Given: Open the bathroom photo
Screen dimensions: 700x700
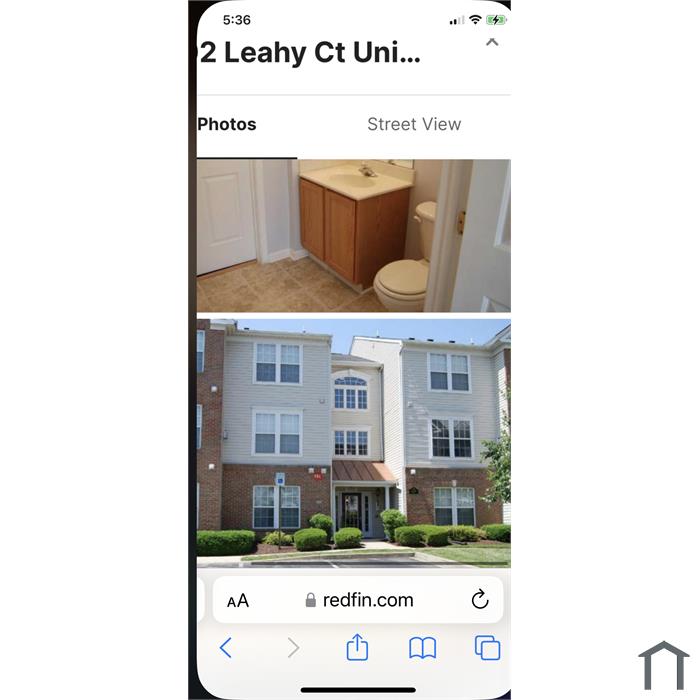Looking at the screenshot, I should click(353, 236).
